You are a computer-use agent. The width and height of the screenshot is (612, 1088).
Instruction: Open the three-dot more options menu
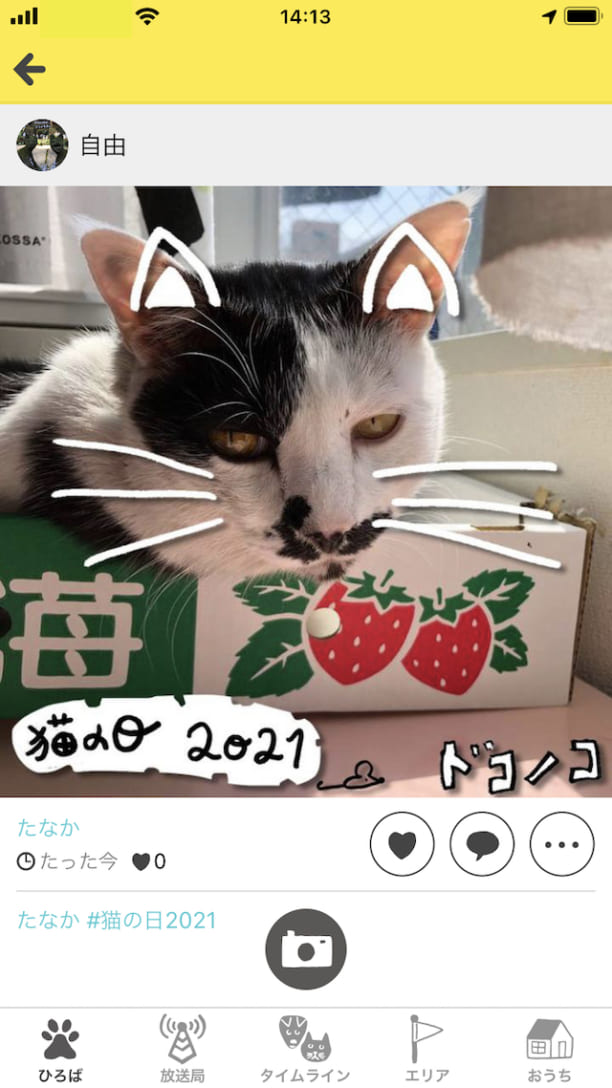pos(562,844)
